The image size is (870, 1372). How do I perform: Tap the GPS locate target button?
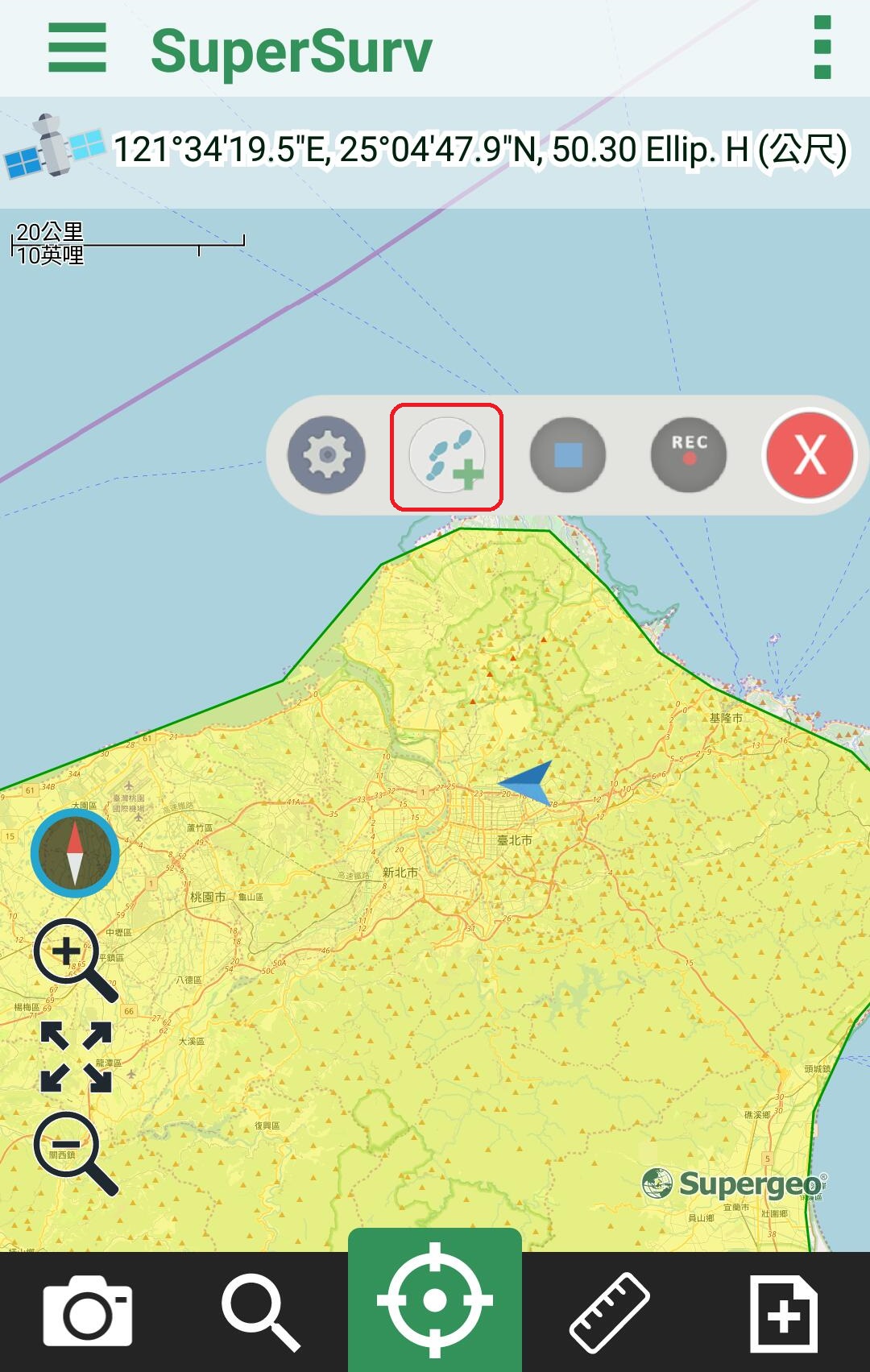click(x=435, y=1300)
